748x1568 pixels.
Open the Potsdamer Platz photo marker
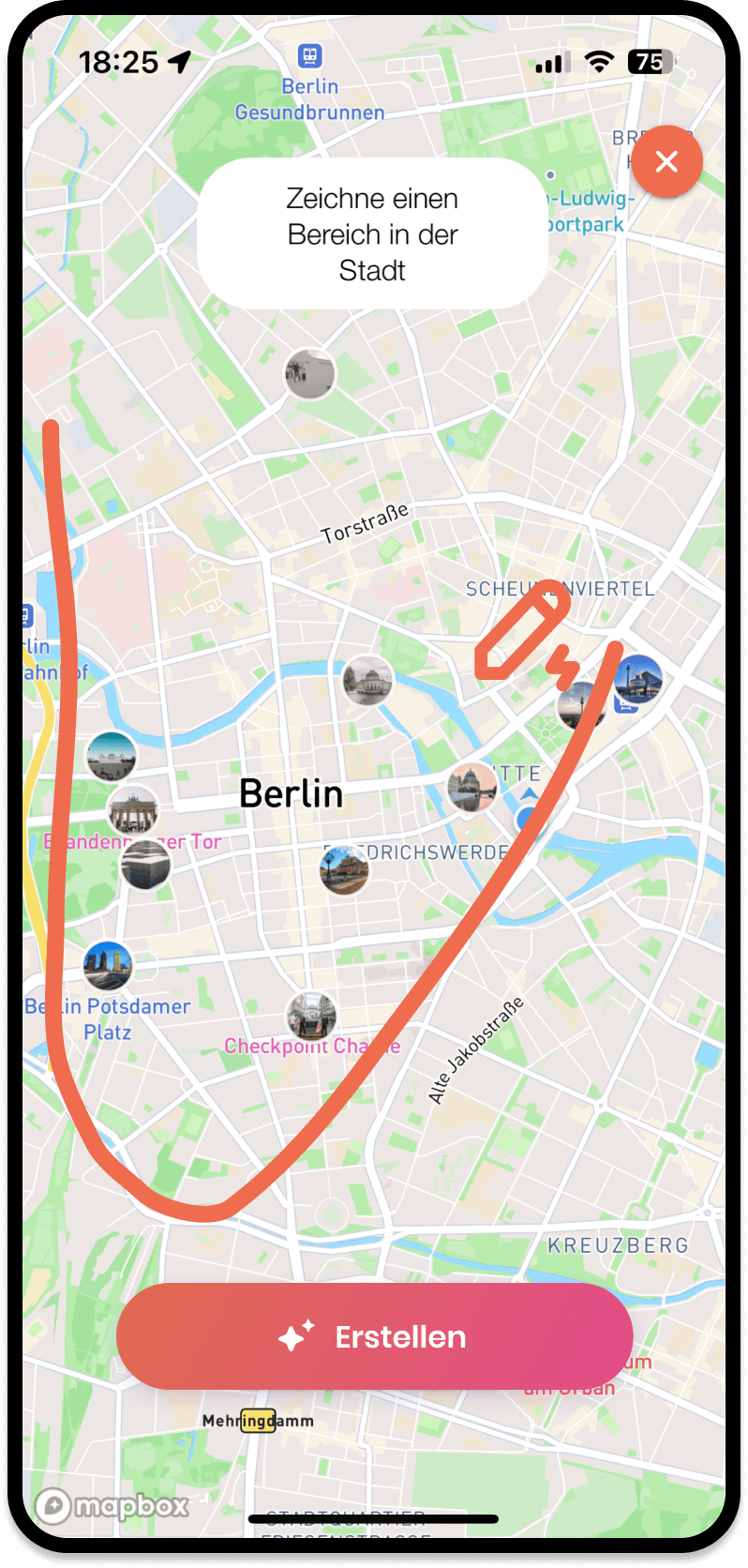pyautogui.click(x=108, y=966)
